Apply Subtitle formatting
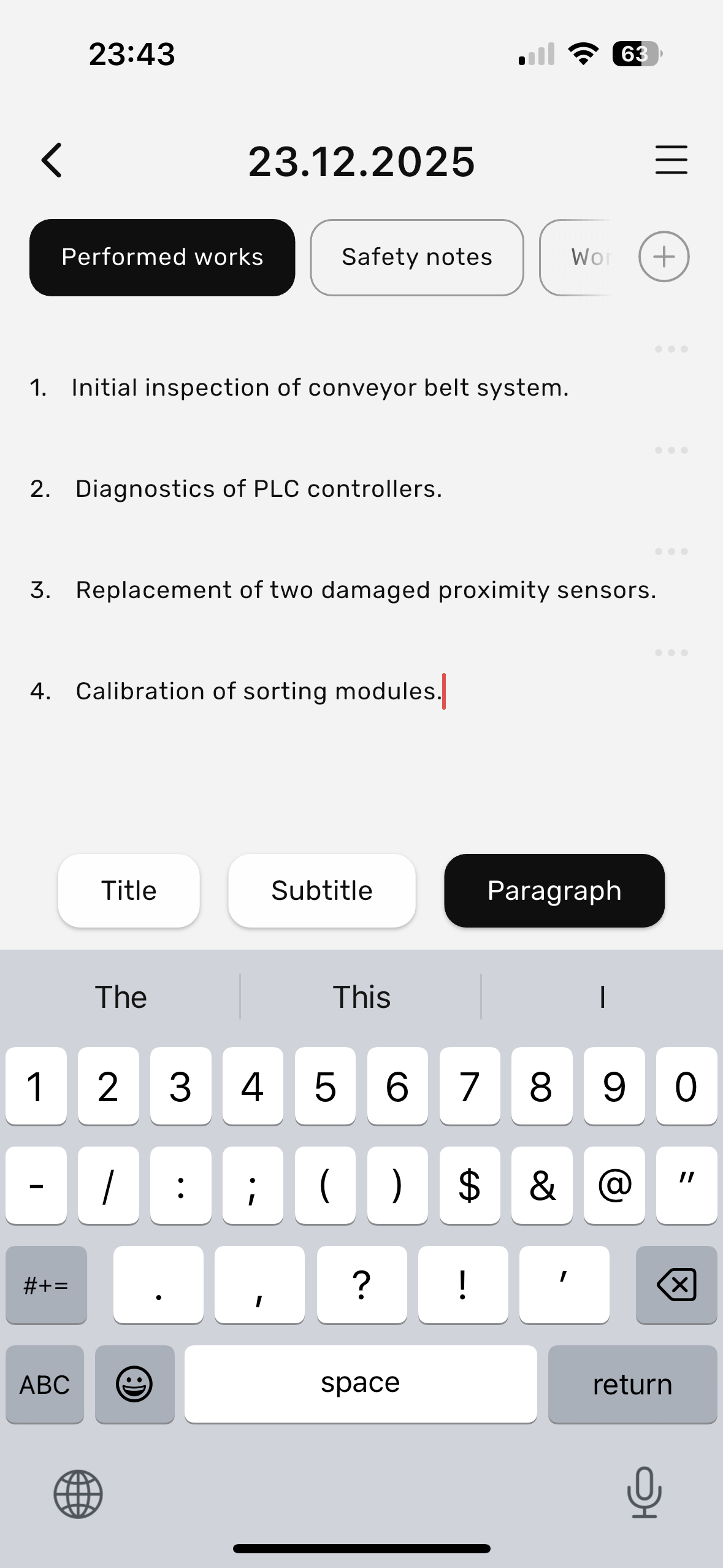The width and height of the screenshot is (723, 1568). point(321,890)
